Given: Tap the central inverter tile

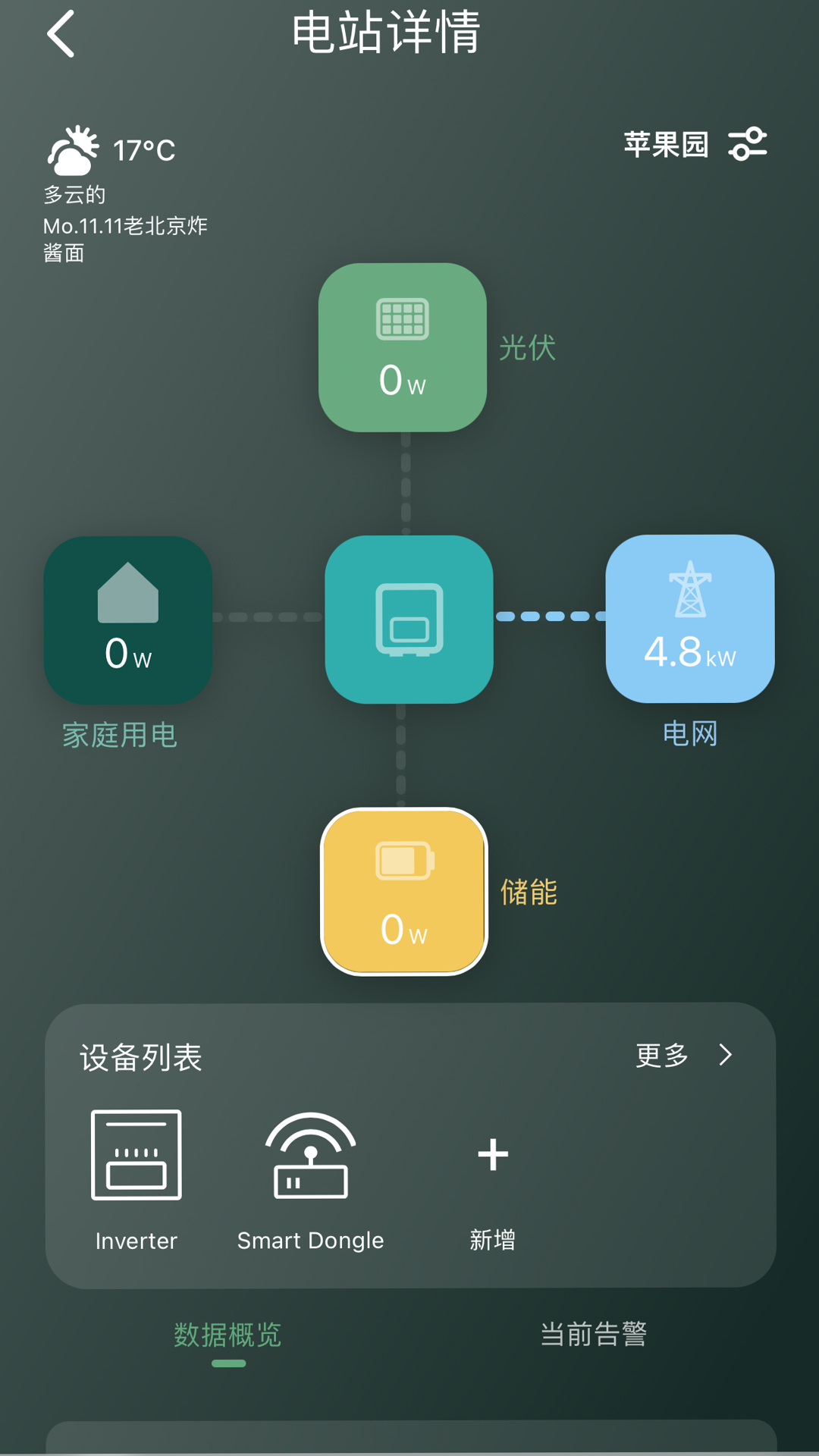Looking at the screenshot, I should tap(409, 620).
